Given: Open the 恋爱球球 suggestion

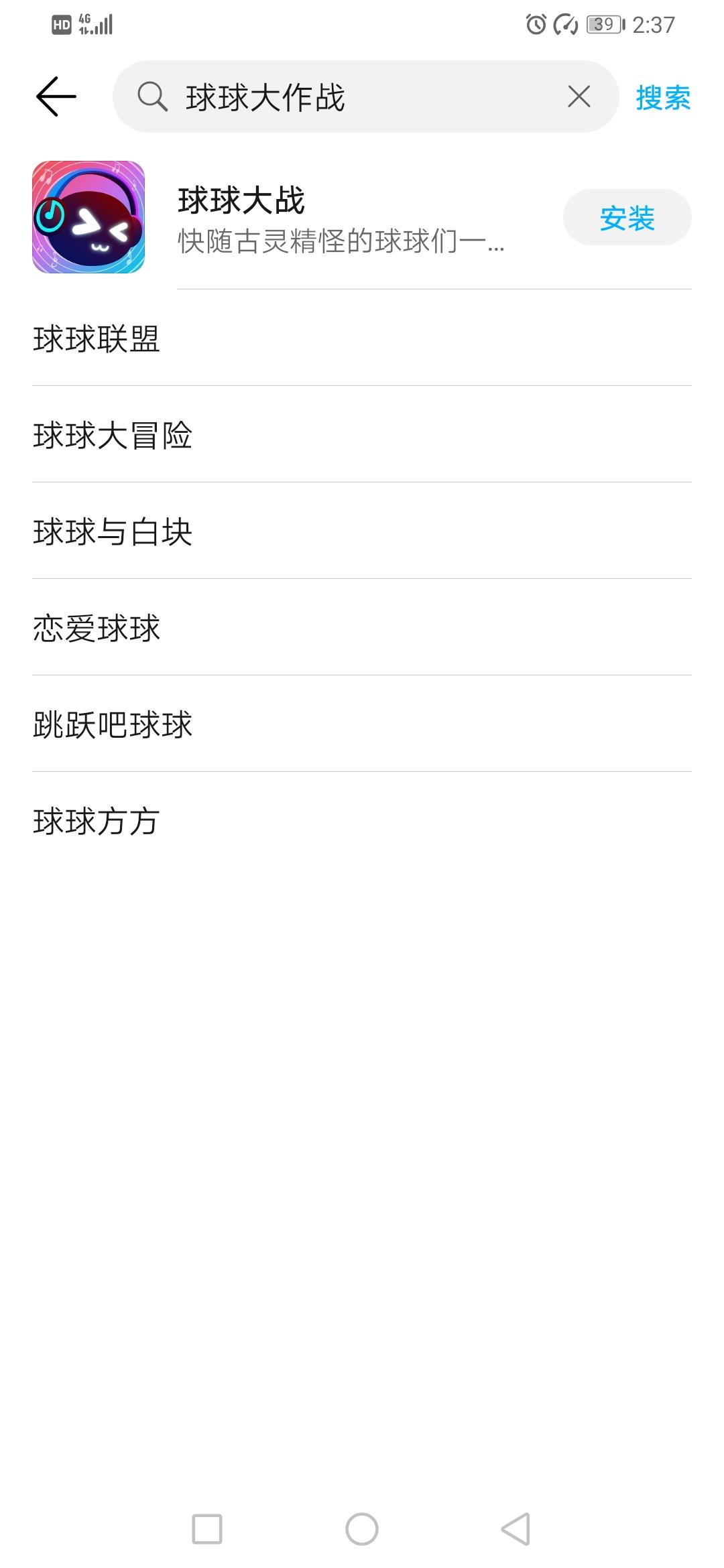Looking at the screenshot, I should click(97, 629).
